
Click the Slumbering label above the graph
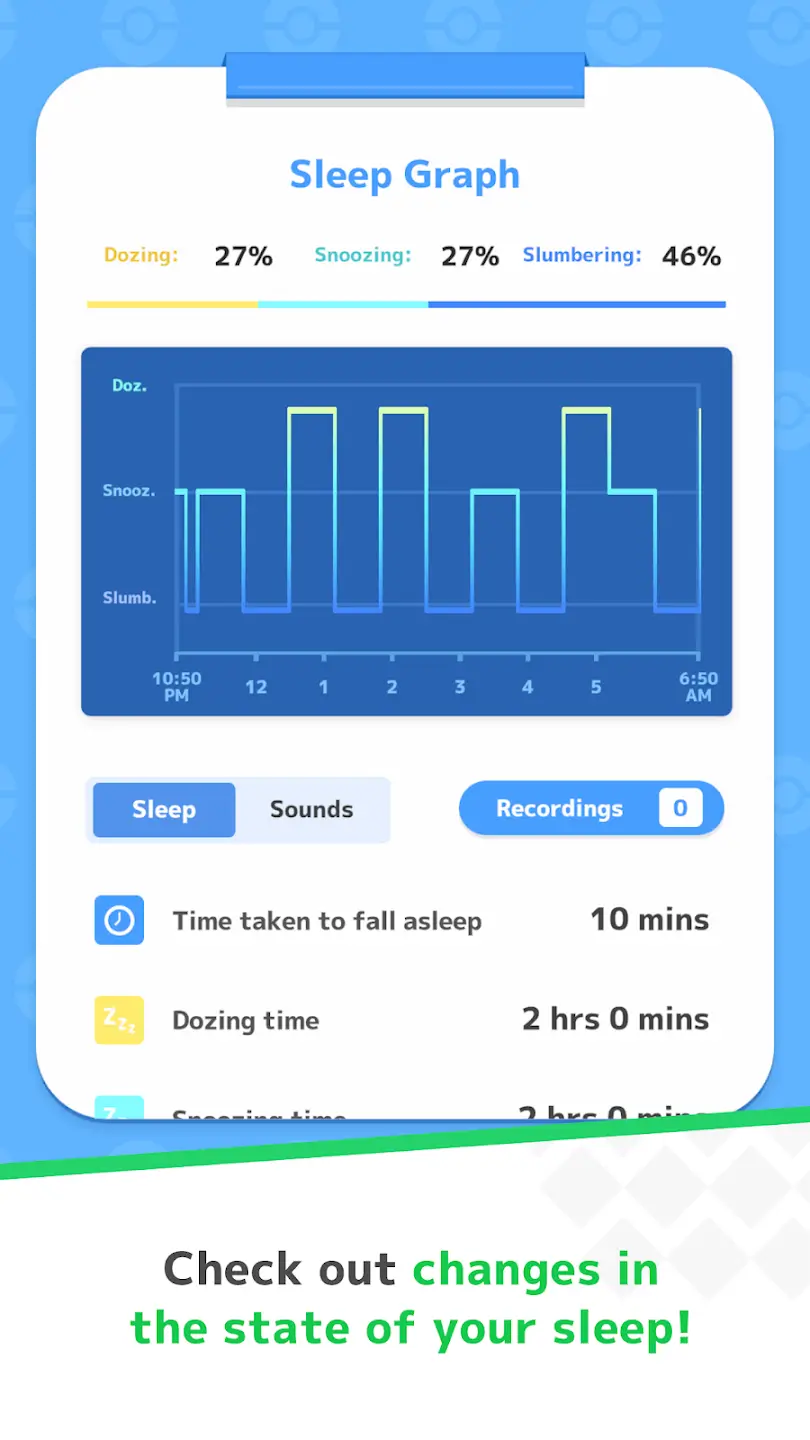click(x=581, y=256)
